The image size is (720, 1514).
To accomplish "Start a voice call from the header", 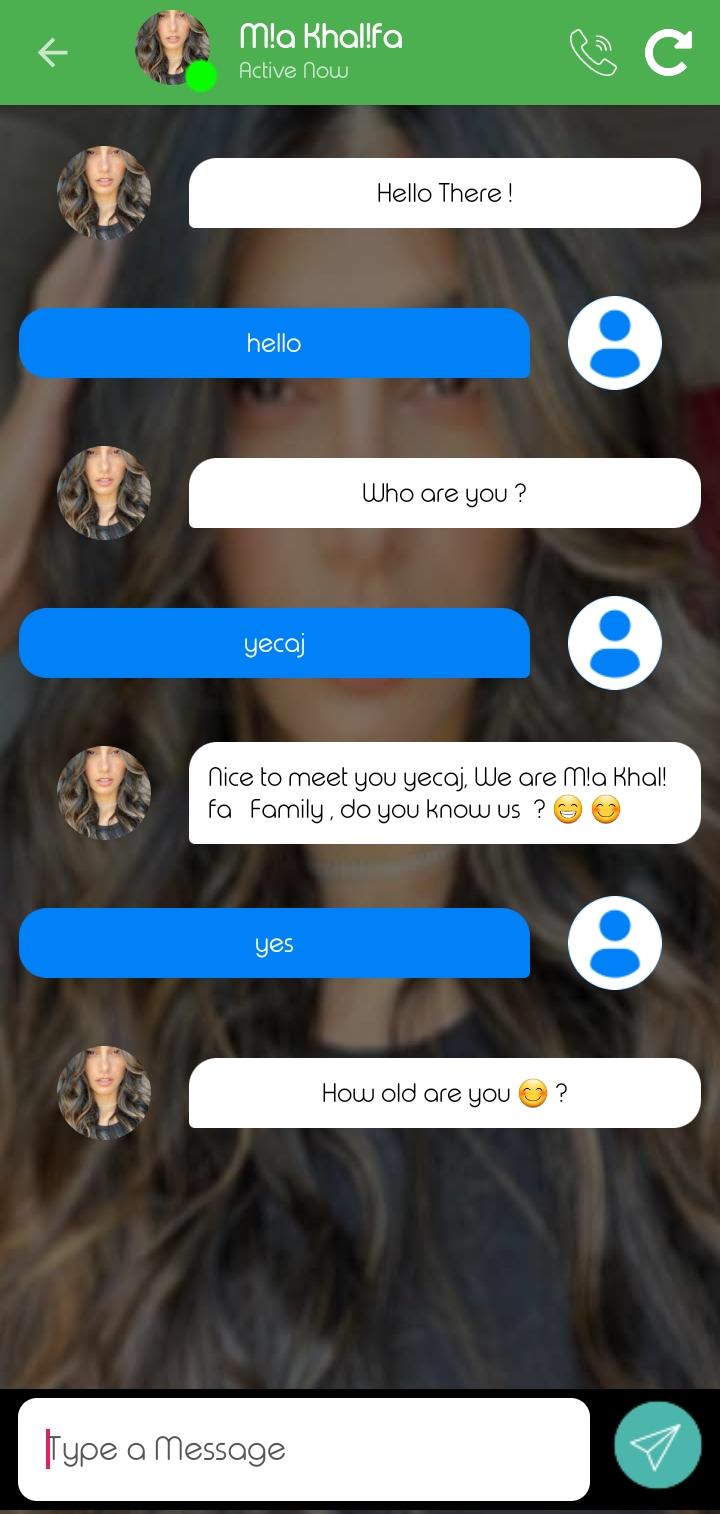I will (x=592, y=52).
